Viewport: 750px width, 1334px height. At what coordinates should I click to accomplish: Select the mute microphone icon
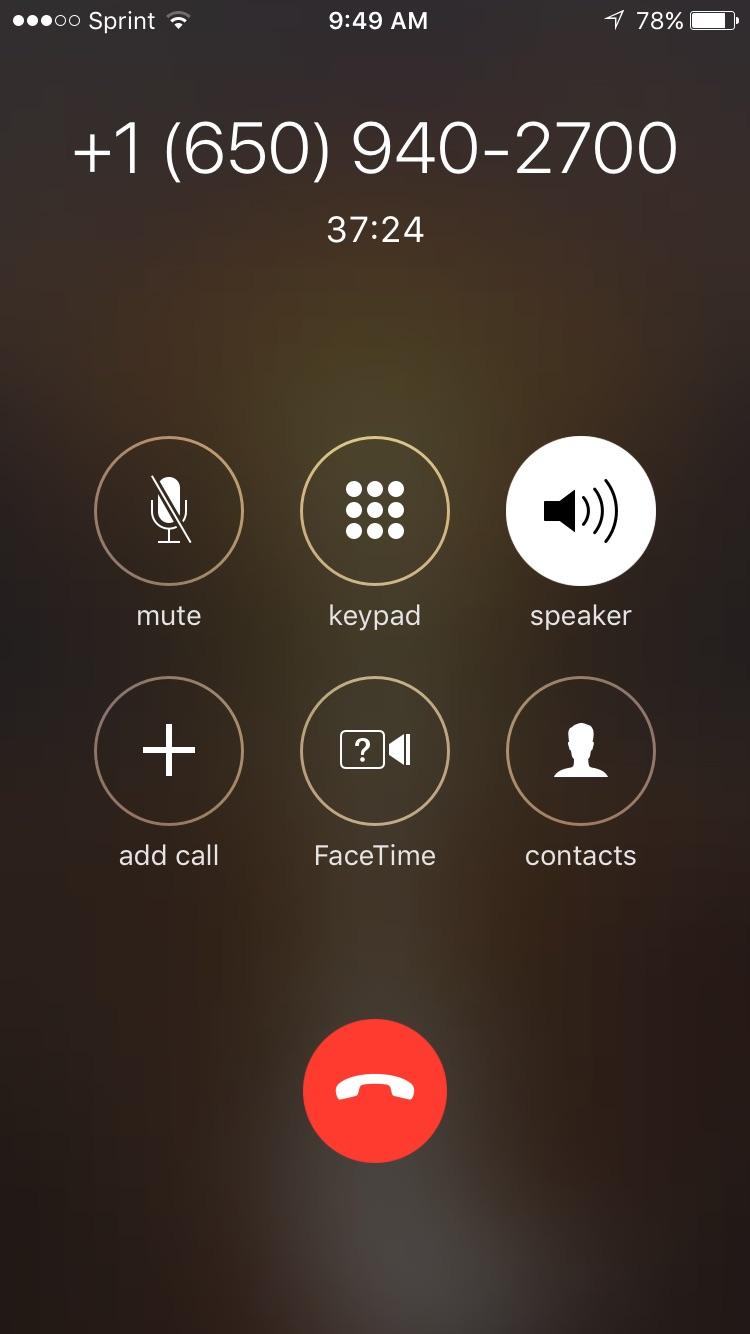pos(168,511)
